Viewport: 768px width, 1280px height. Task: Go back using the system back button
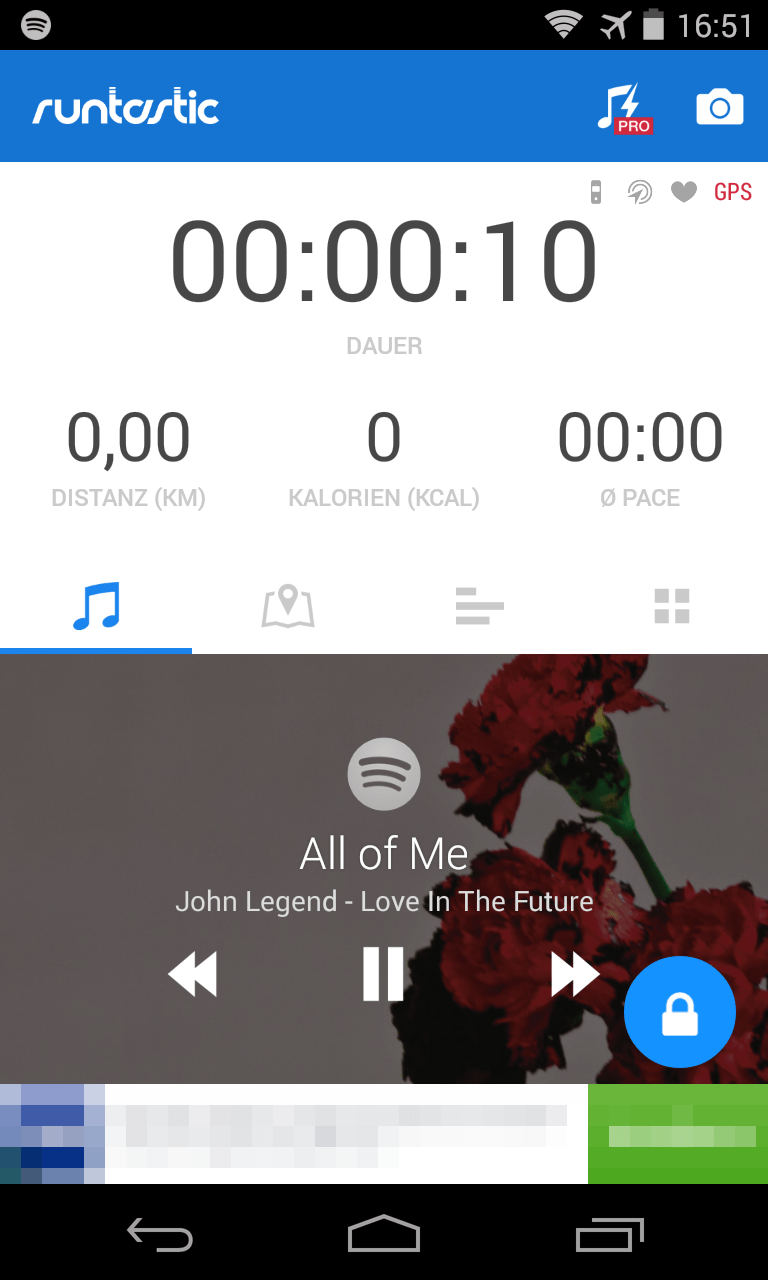tap(160, 1236)
